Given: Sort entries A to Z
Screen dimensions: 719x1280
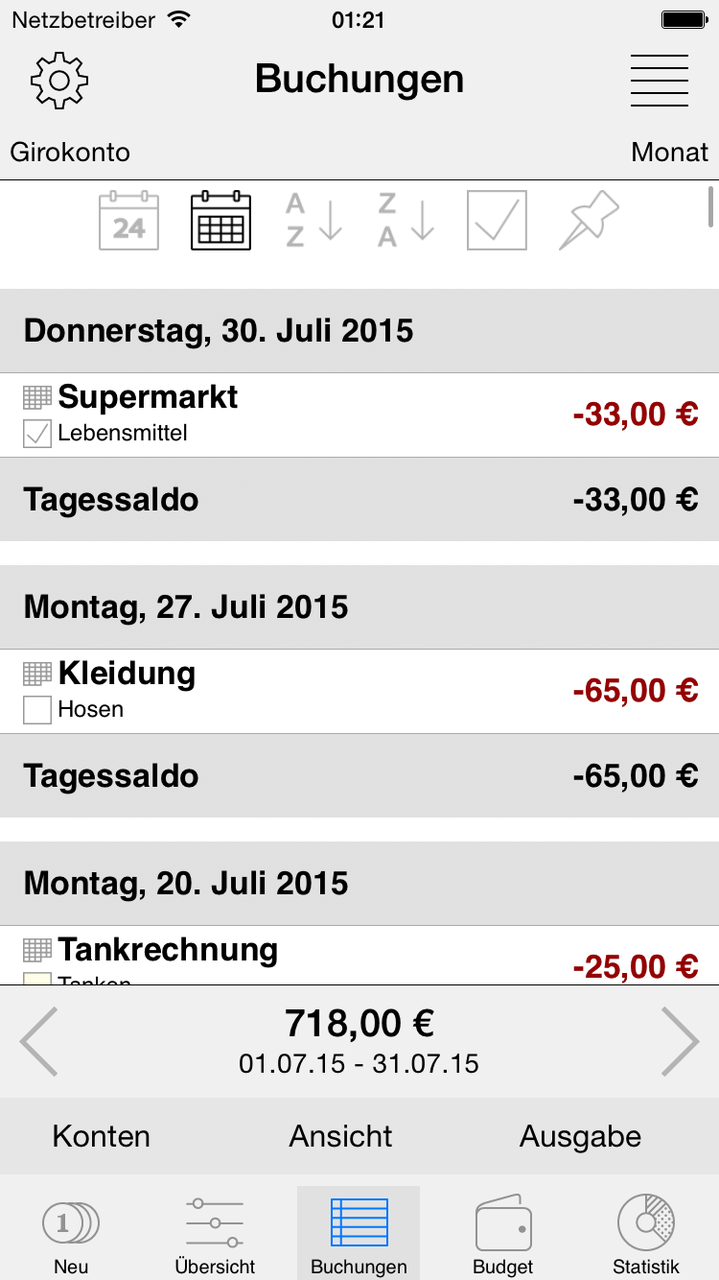Looking at the screenshot, I should tap(313, 221).
